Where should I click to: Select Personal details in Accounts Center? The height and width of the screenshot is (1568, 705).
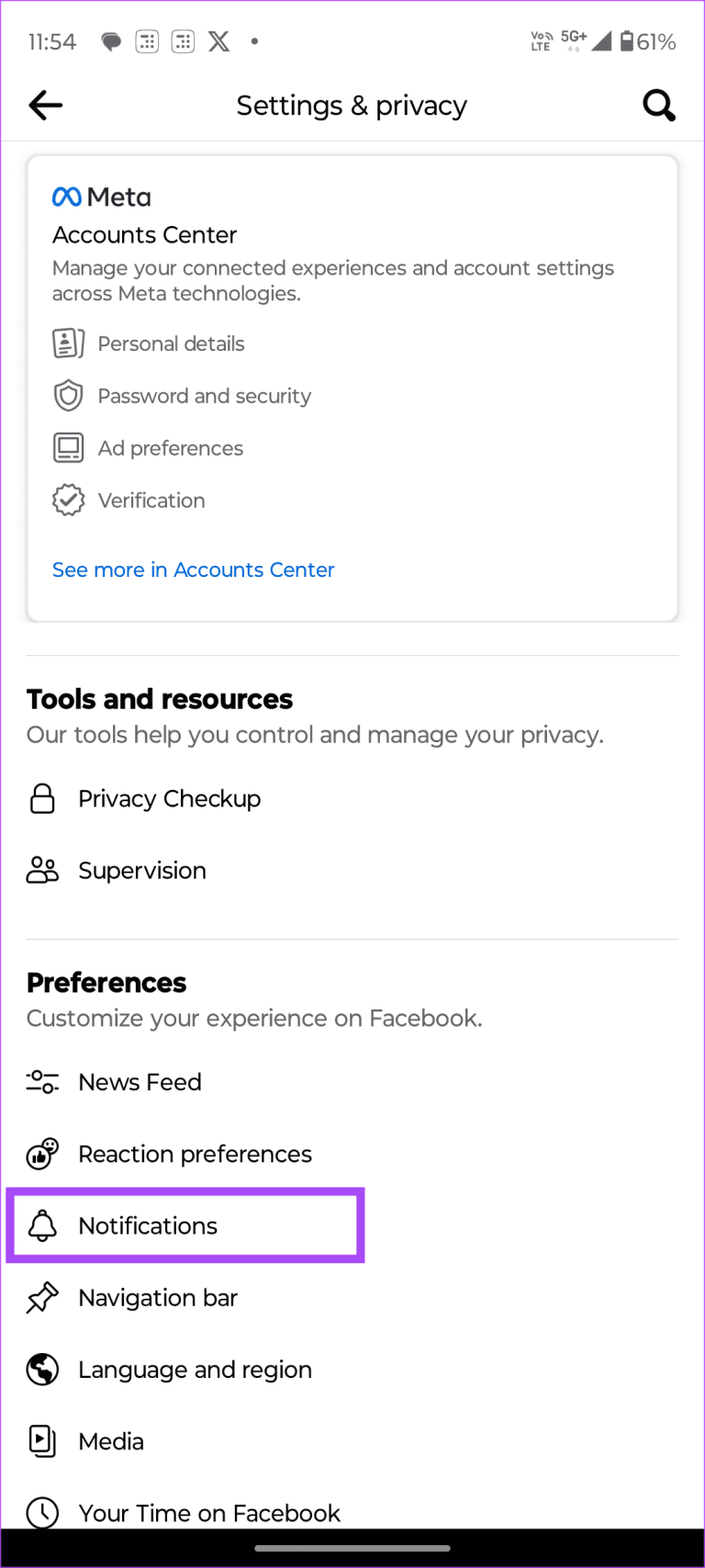(171, 343)
